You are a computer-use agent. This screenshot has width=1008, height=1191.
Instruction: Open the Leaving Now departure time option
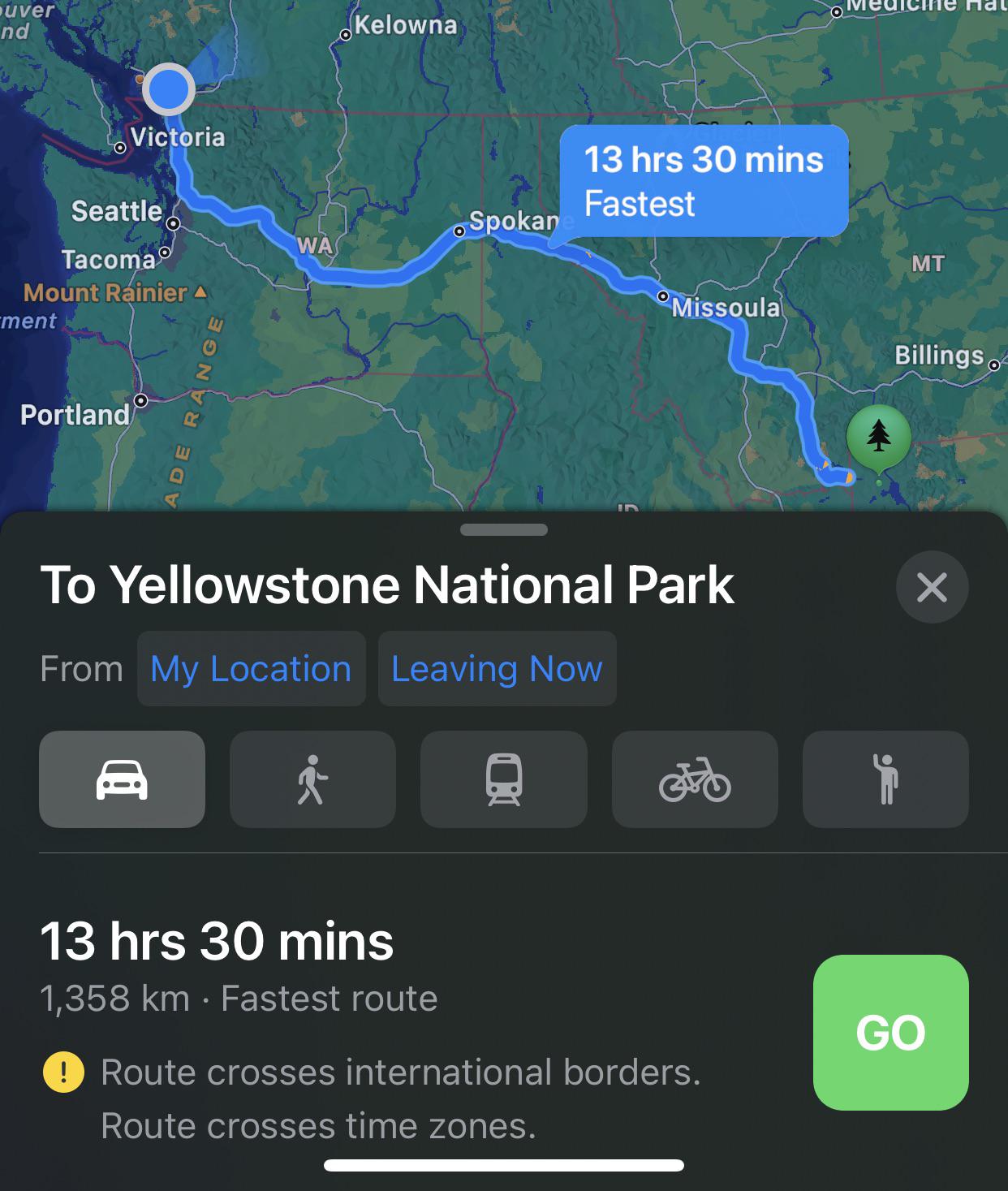497,669
